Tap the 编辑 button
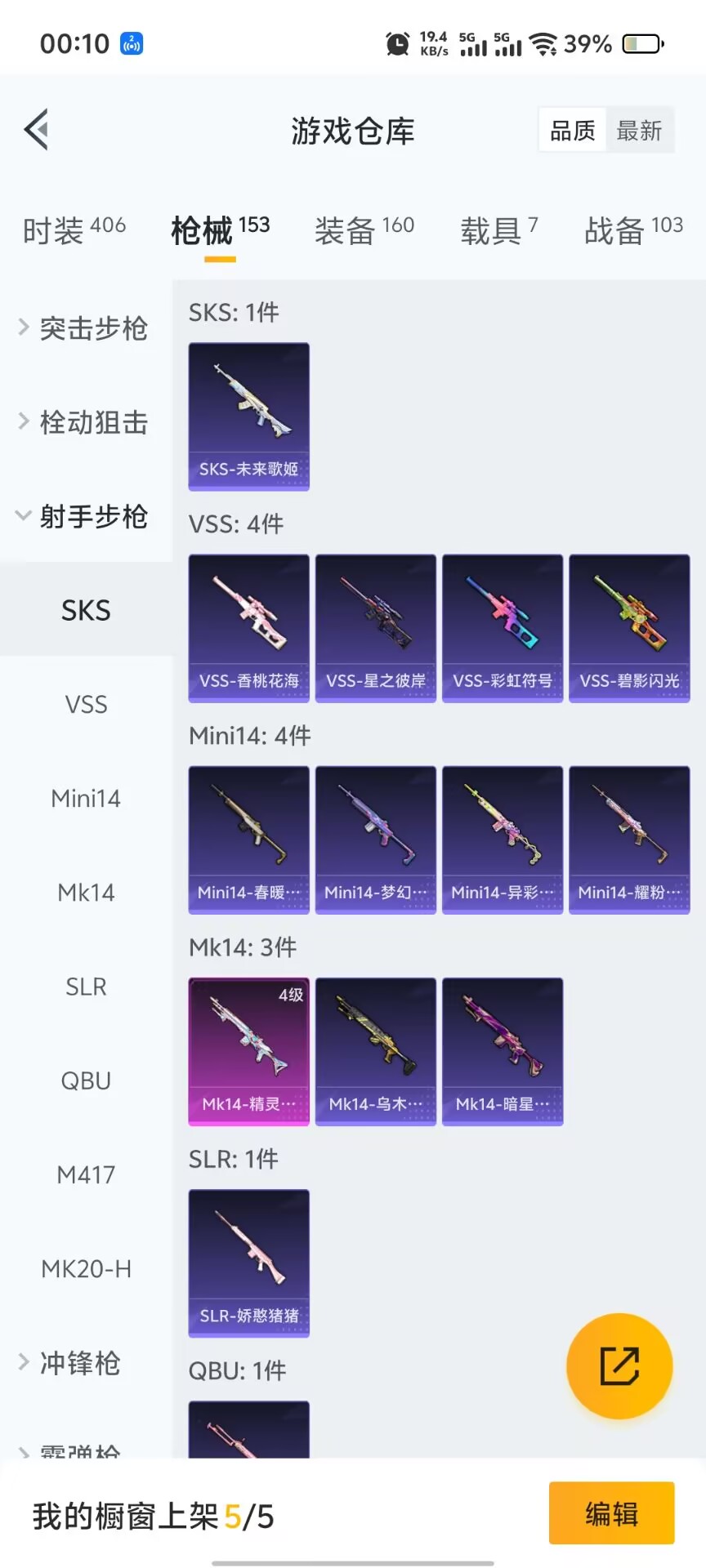The width and height of the screenshot is (706, 1568). pyautogui.click(x=611, y=1513)
